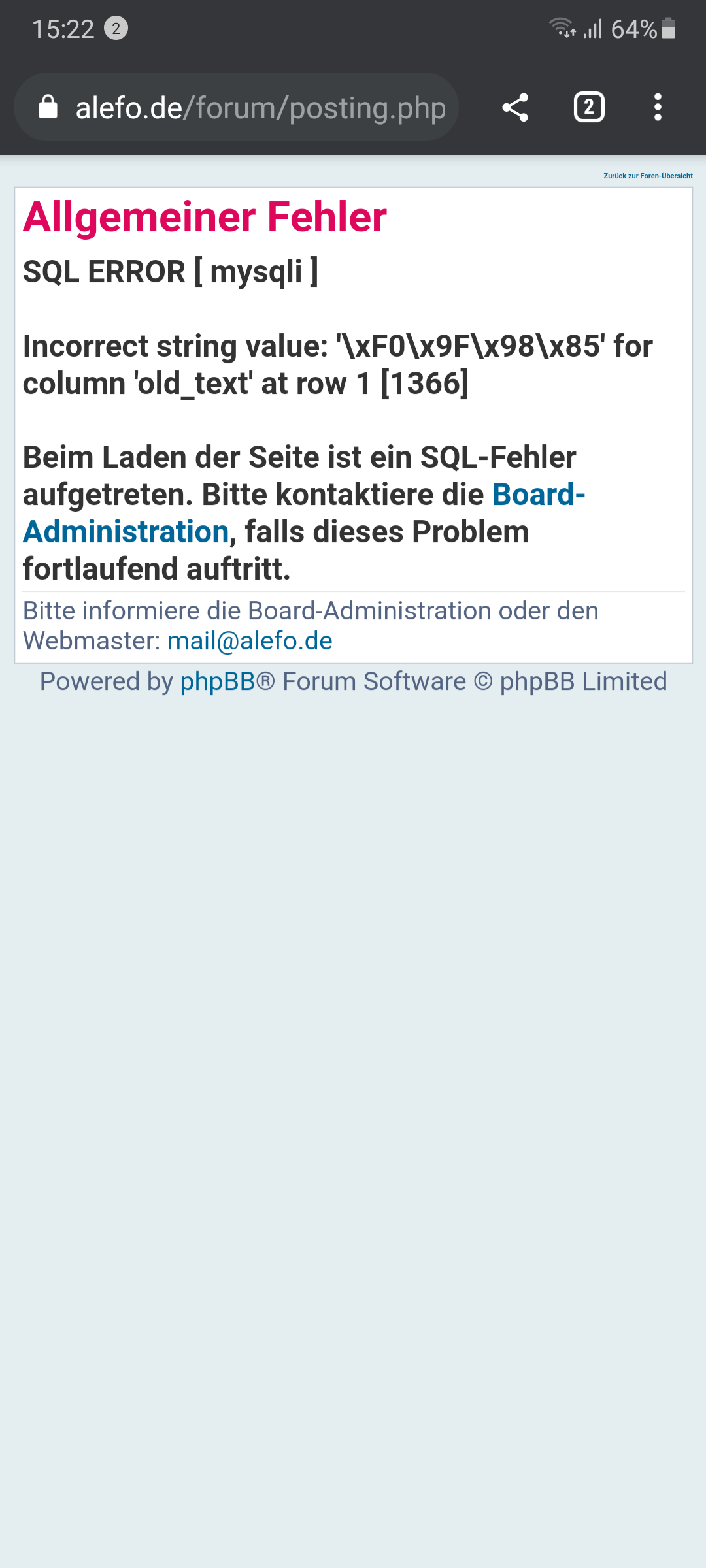The image size is (706, 1568).
Task: Open the browser overflow menu
Action: click(658, 108)
